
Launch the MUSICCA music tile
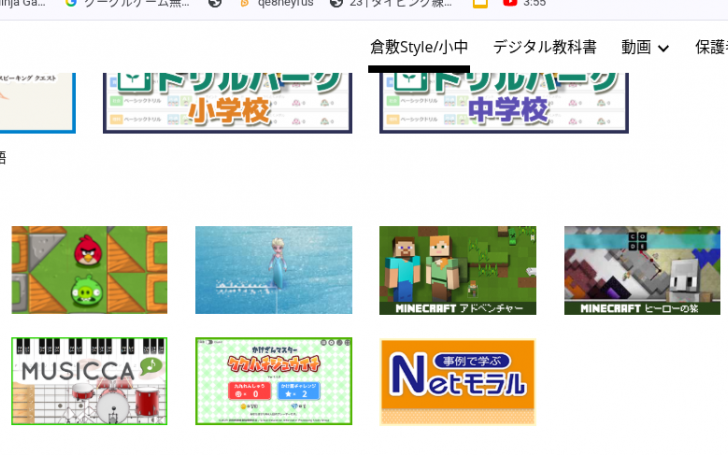(x=89, y=381)
